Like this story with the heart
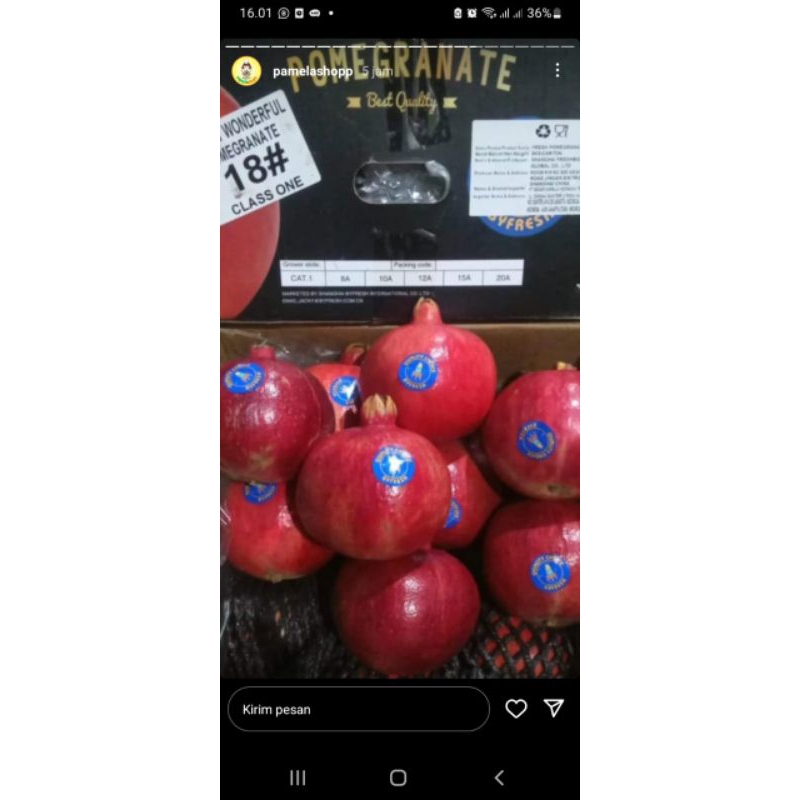The height and width of the screenshot is (800, 800). pos(516,709)
